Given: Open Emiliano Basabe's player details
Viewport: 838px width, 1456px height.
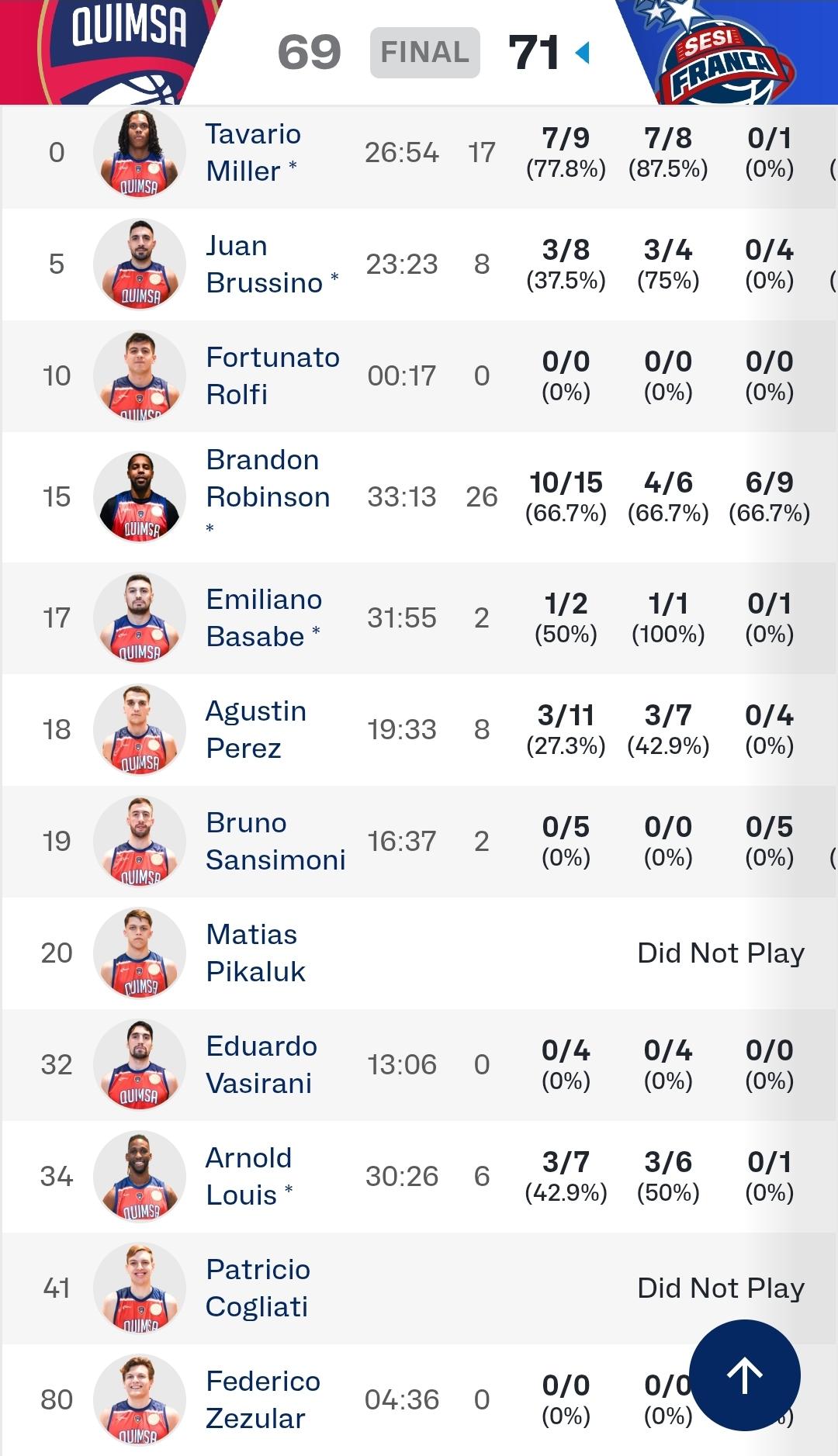Looking at the screenshot, I should [263, 617].
